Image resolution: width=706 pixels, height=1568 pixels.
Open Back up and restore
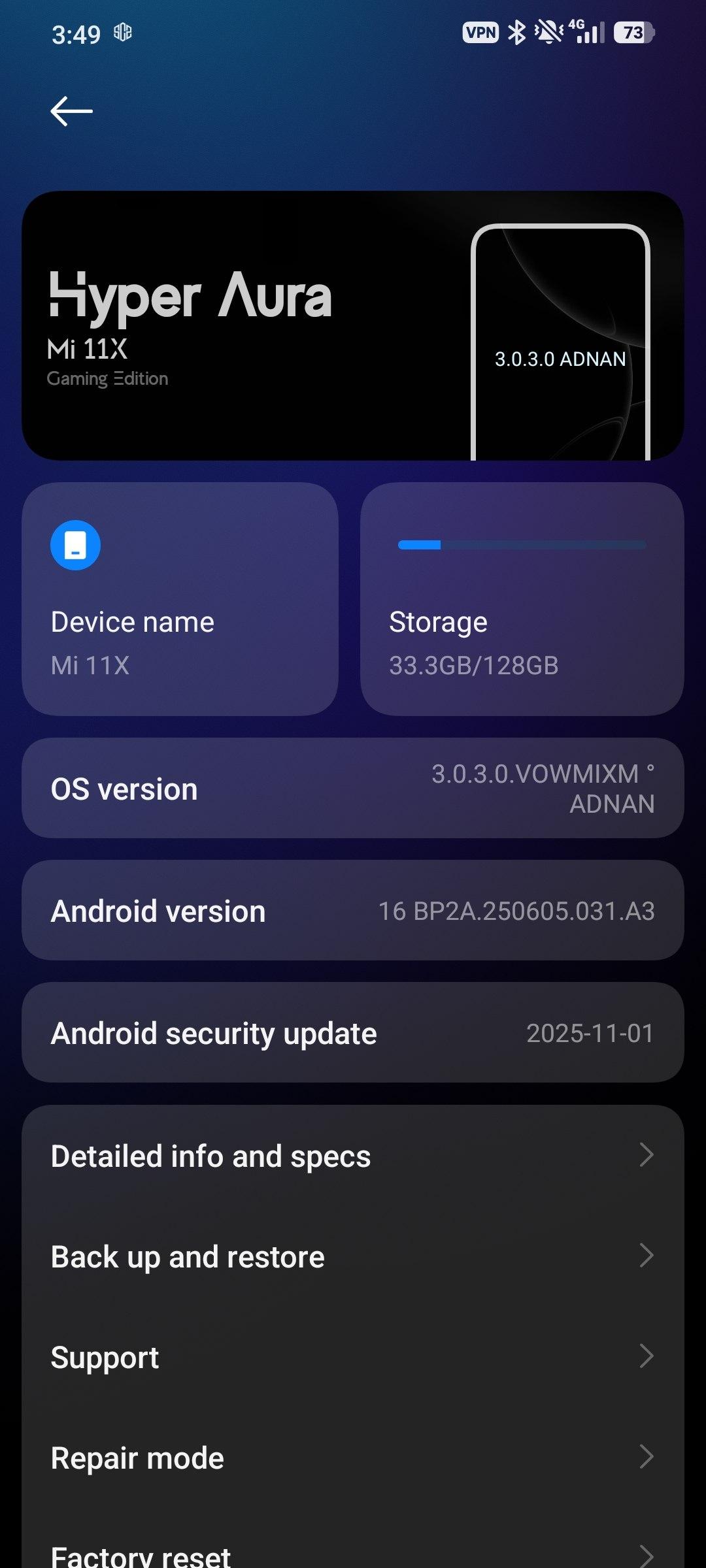(x=353, y=1256)
